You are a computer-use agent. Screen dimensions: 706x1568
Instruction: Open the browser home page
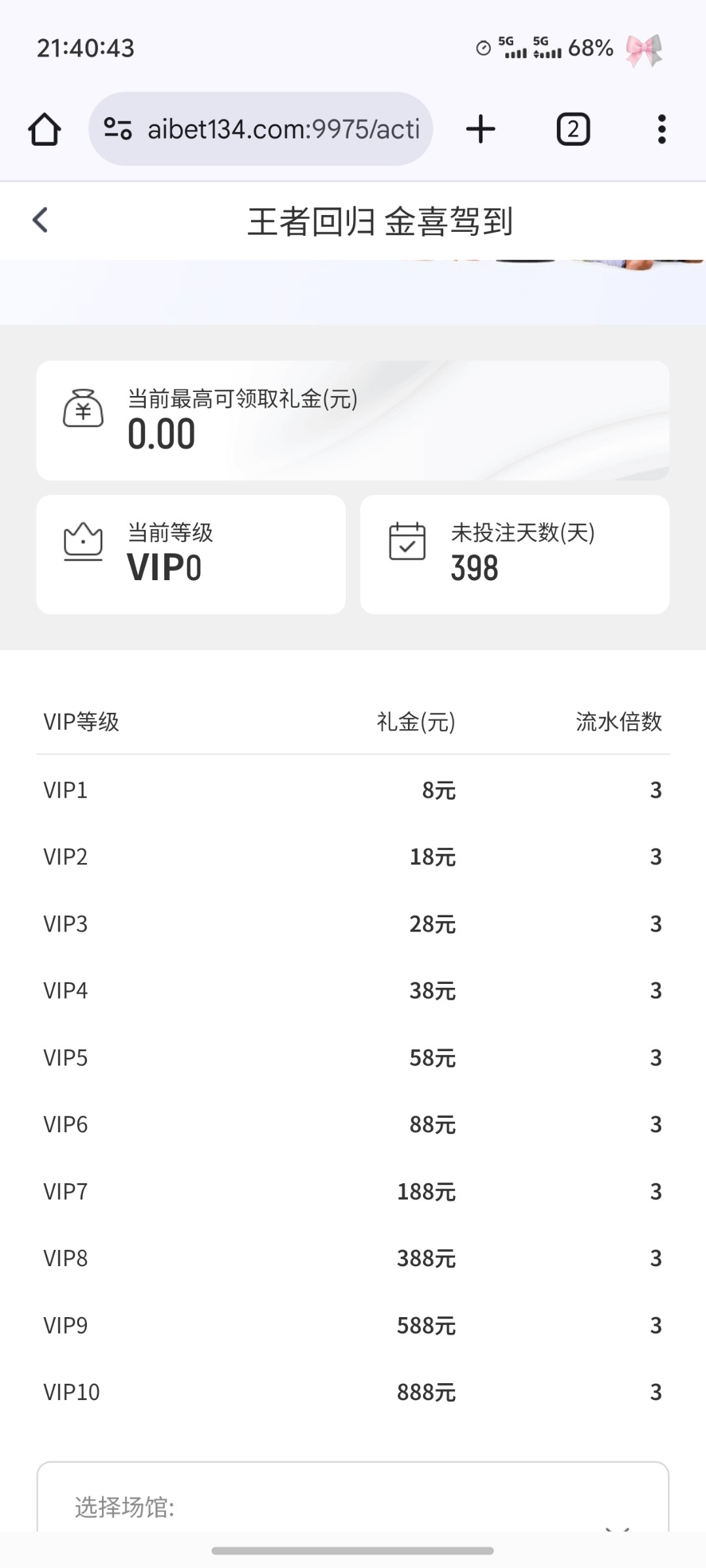[x=44, y=129]
